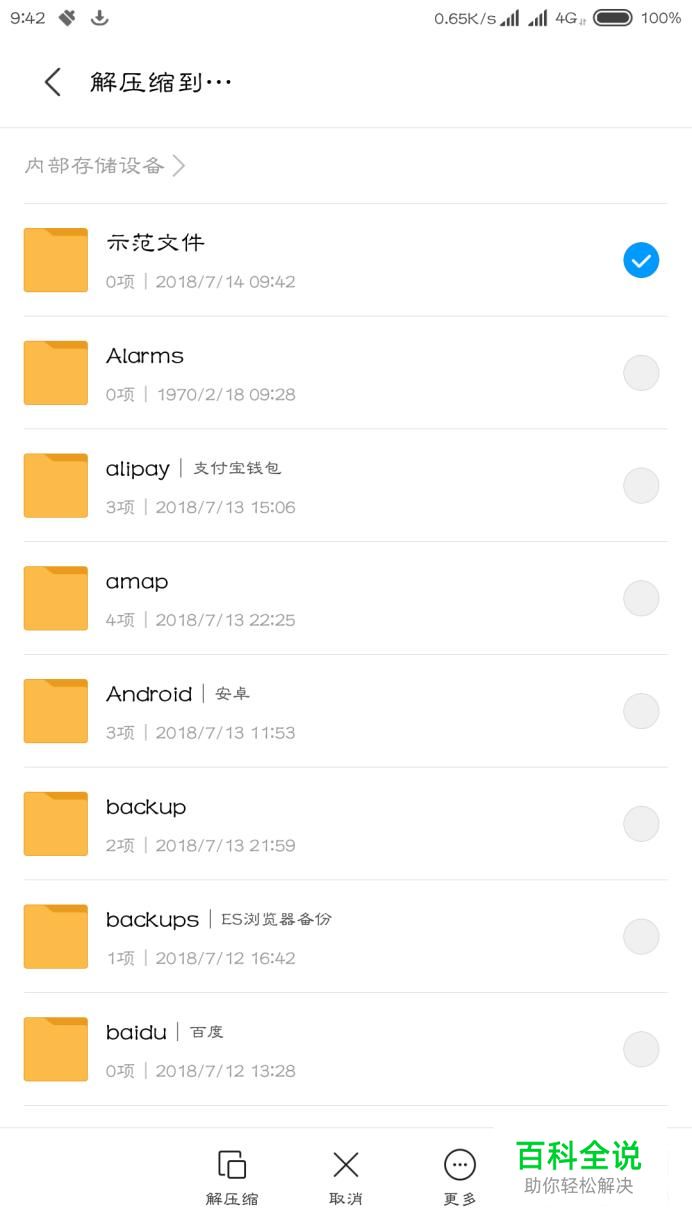Select the alipay folder checkbox
The image size is (692, 1230).
(x=641, y=486)
